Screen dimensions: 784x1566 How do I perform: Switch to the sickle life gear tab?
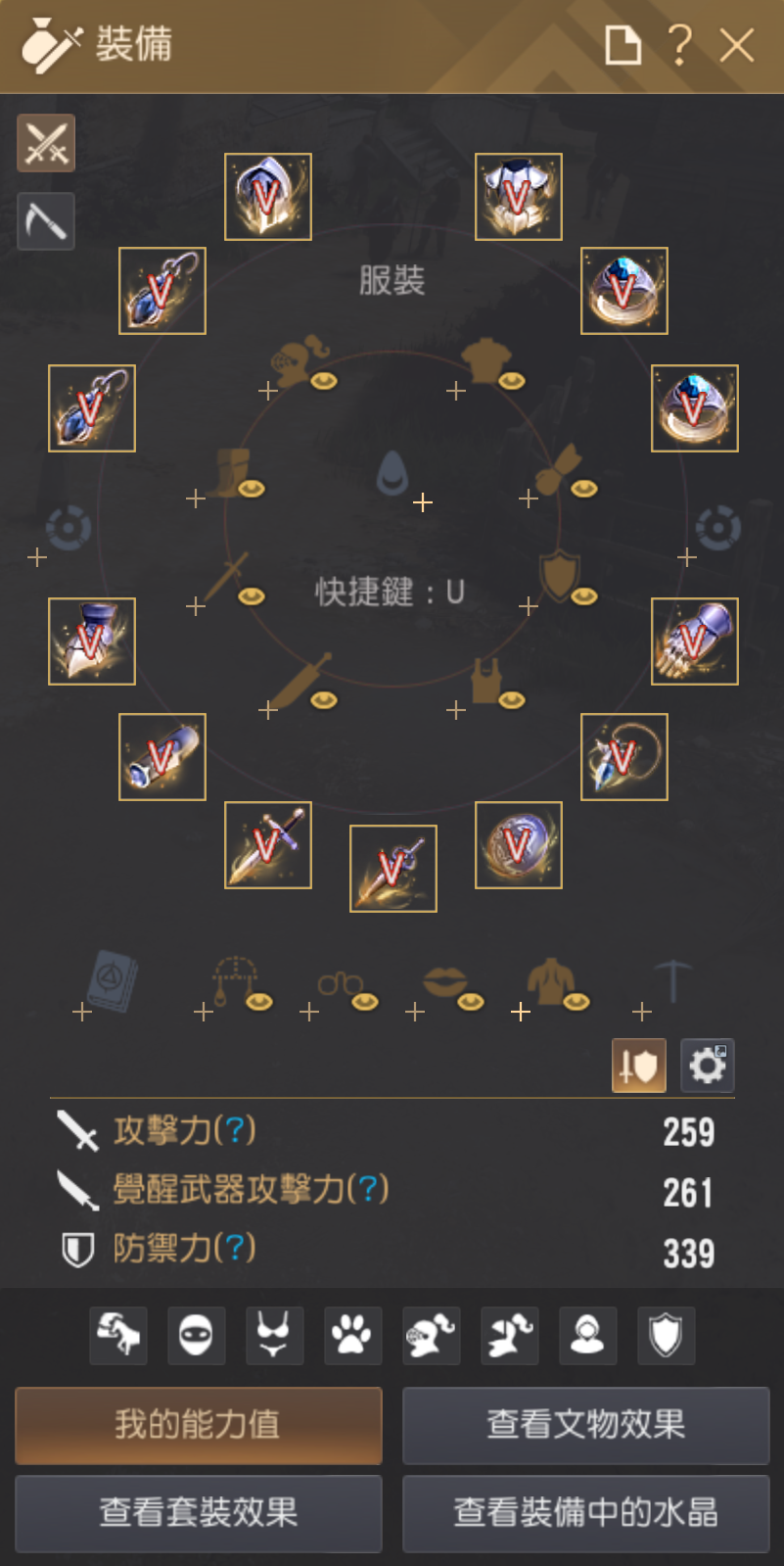coord(46,220)
